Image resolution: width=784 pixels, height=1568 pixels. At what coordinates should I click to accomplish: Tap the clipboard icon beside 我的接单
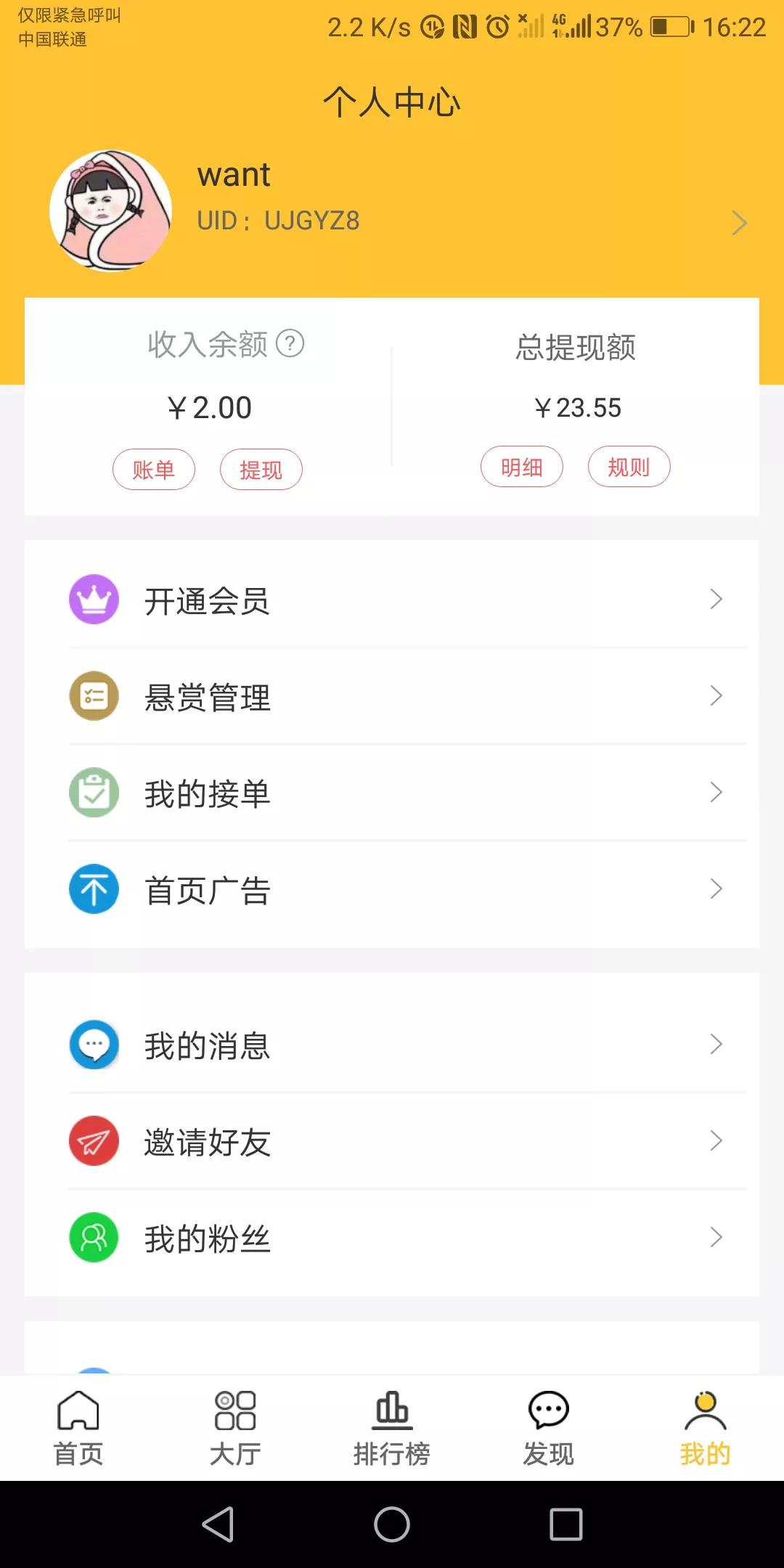(94, 792)
